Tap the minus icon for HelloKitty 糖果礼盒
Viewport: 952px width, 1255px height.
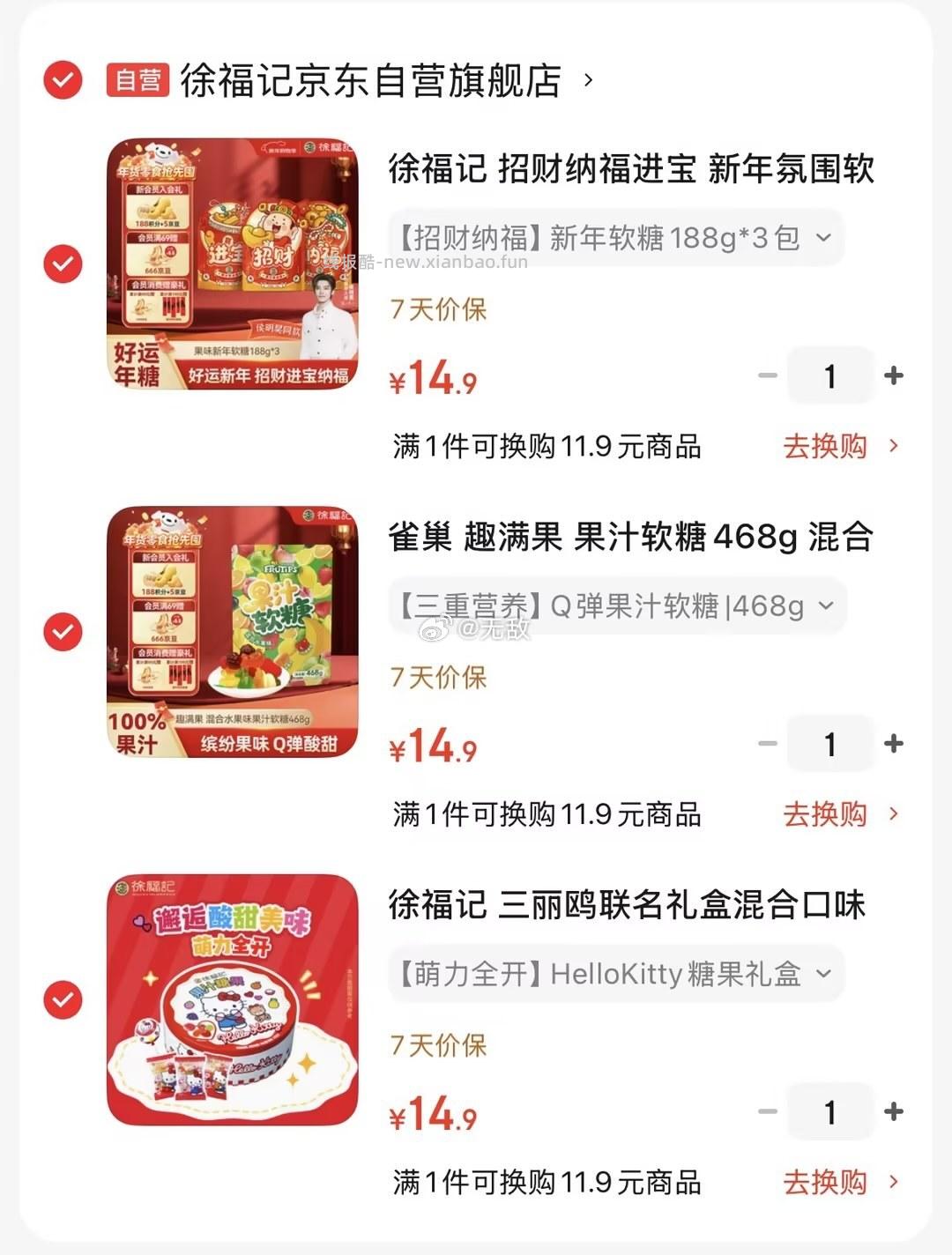click(x=766, y=1111)
